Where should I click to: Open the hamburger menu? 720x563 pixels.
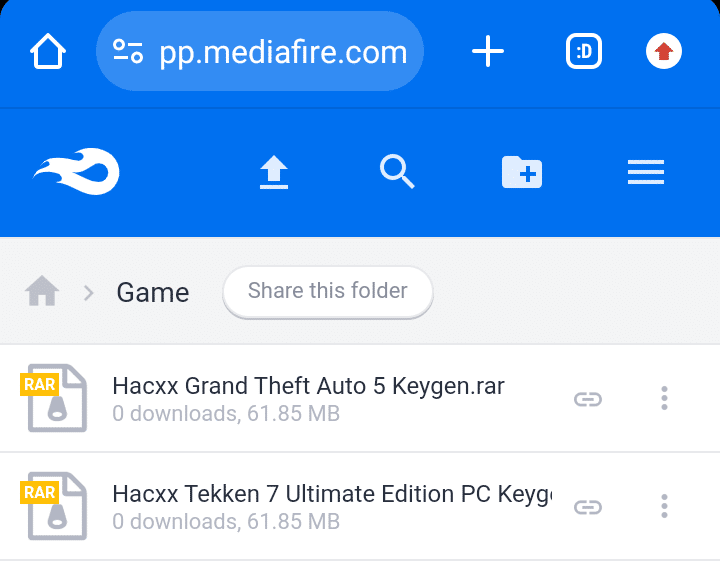pyautogui.click(x=646, y=173)
